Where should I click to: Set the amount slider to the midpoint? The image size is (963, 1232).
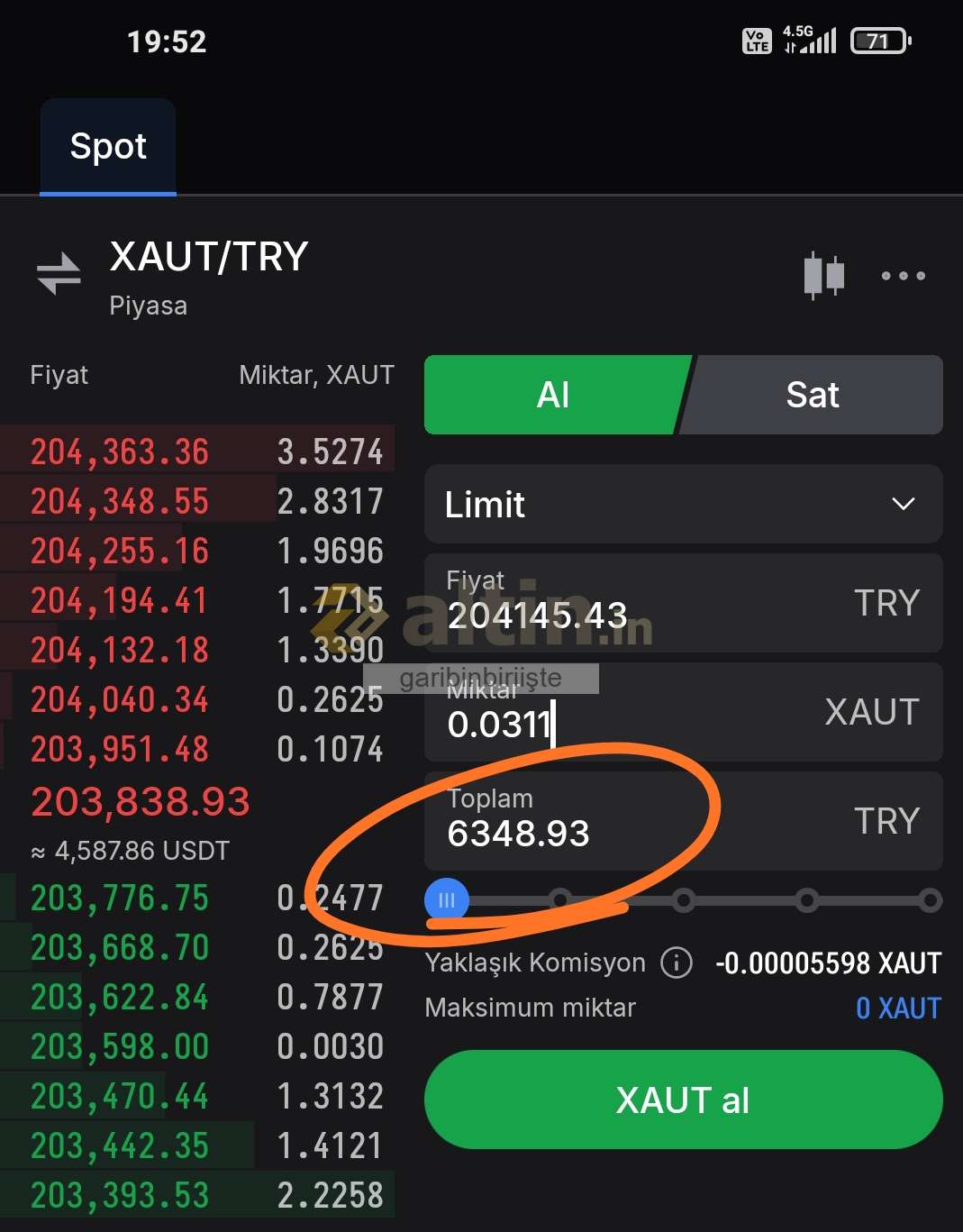(x=684, y=899)
